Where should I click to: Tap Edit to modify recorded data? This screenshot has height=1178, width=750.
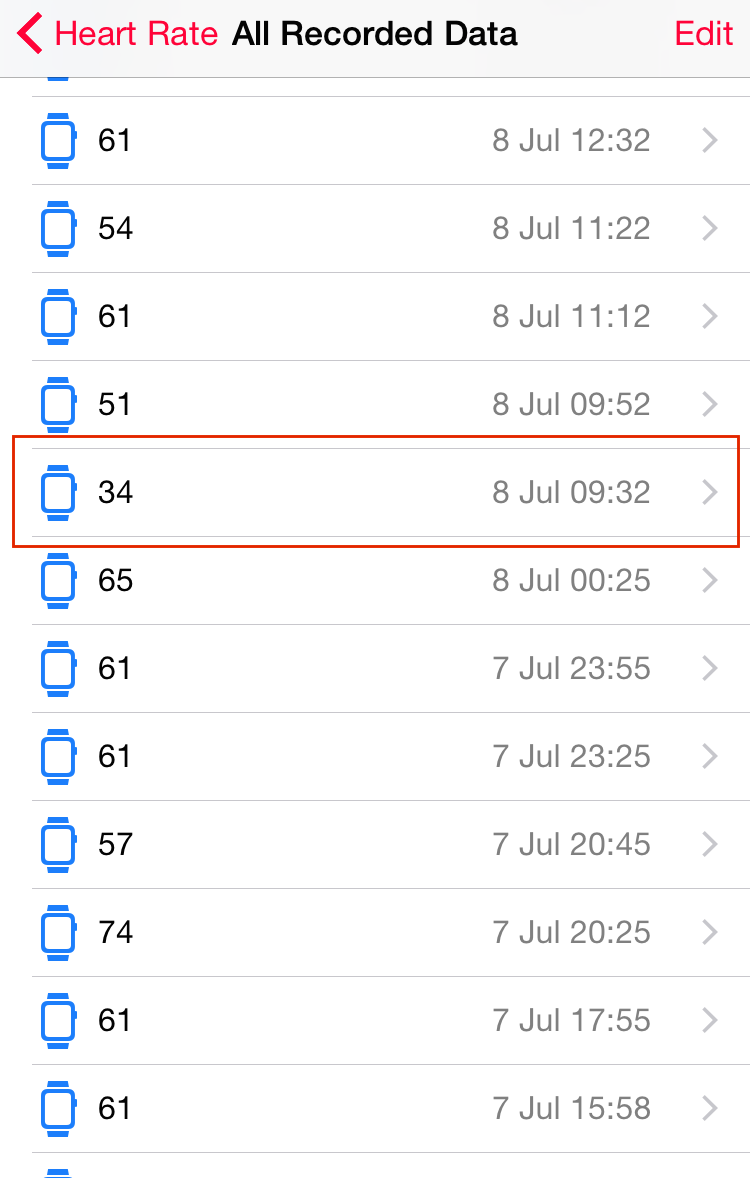click(703, 34)
